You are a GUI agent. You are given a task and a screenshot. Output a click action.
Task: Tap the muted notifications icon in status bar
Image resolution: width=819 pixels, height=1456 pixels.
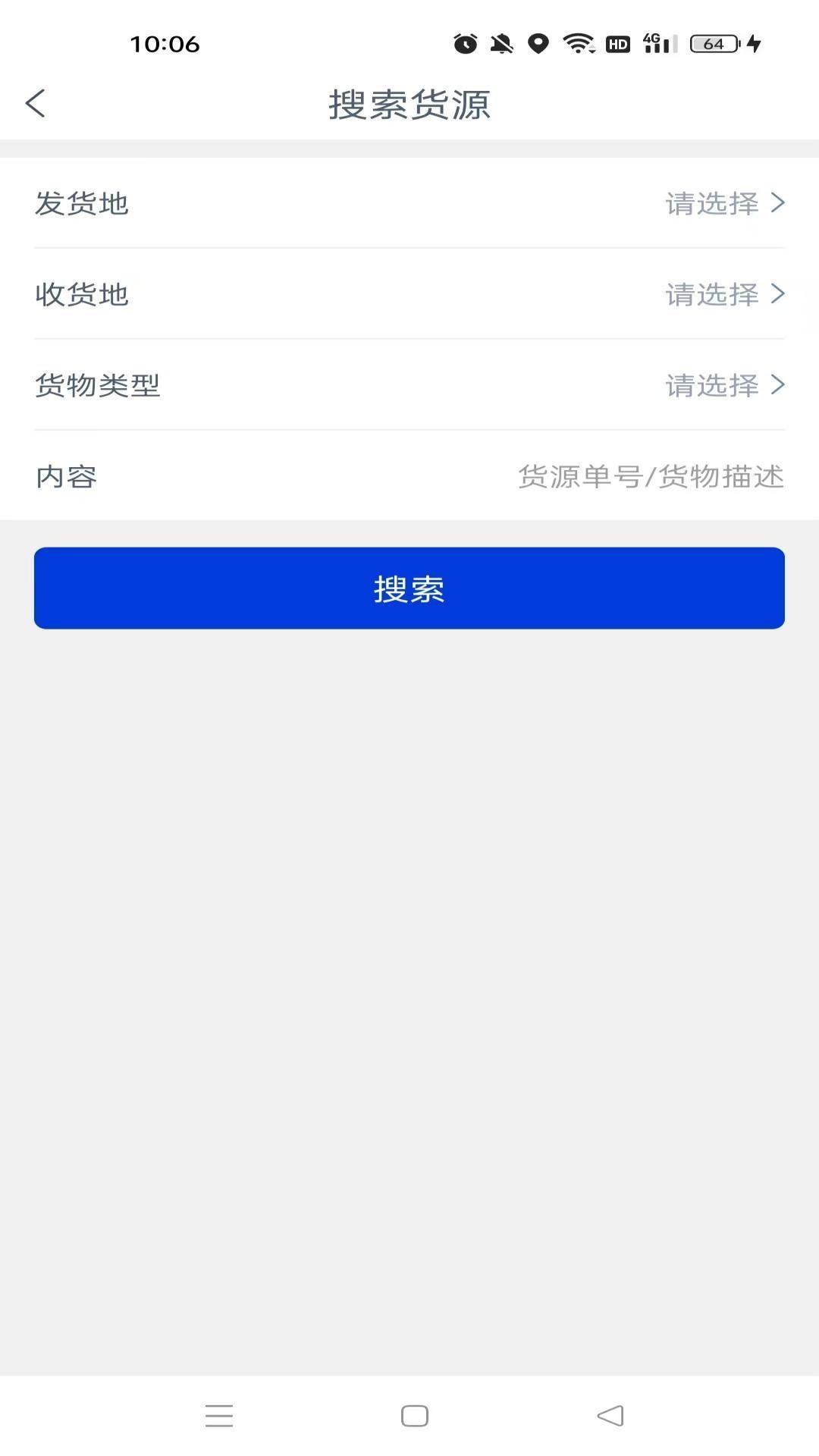click(500, 44)
